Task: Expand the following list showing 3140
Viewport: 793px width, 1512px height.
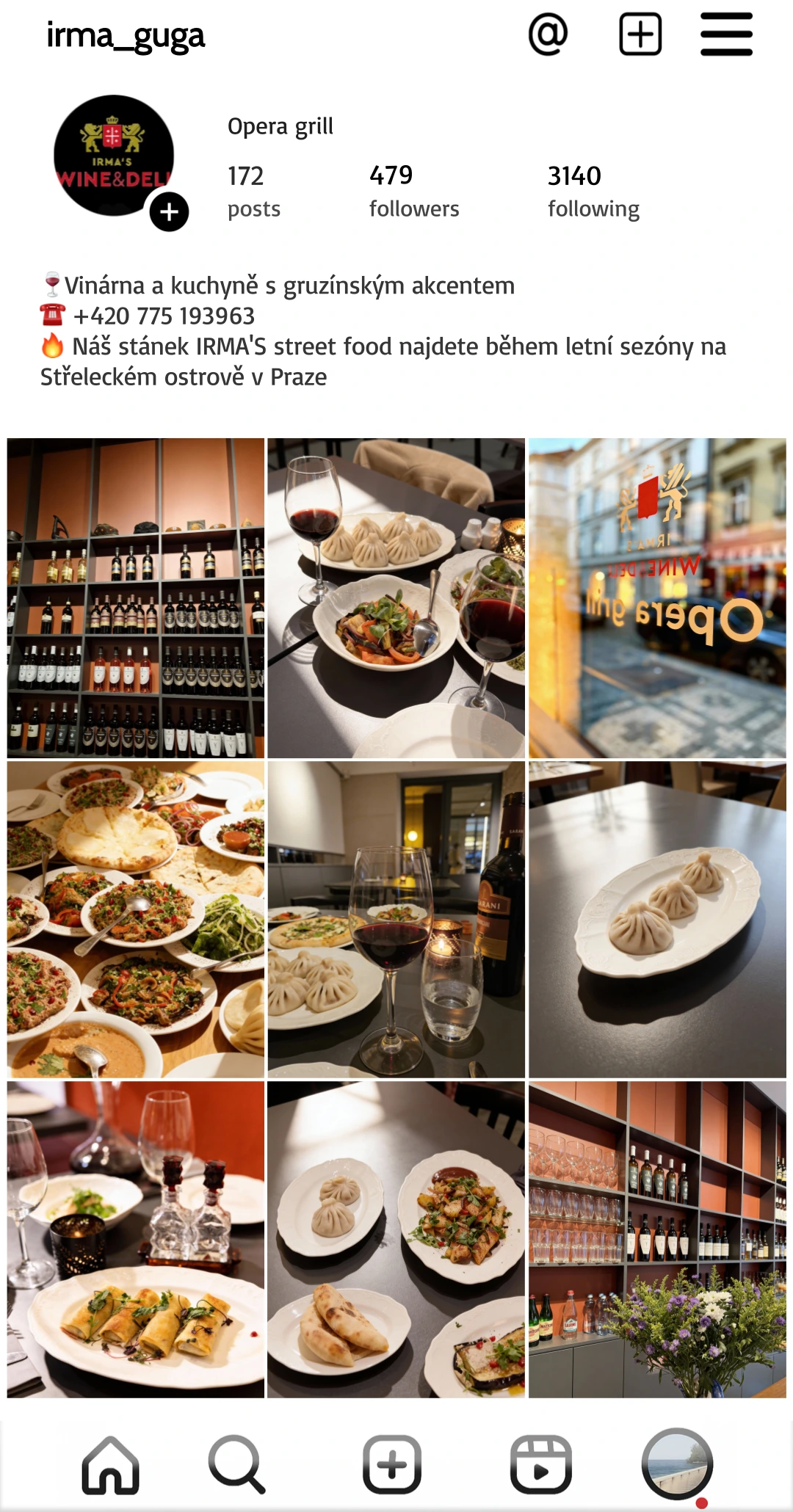Action: click(x=592, y=191)
